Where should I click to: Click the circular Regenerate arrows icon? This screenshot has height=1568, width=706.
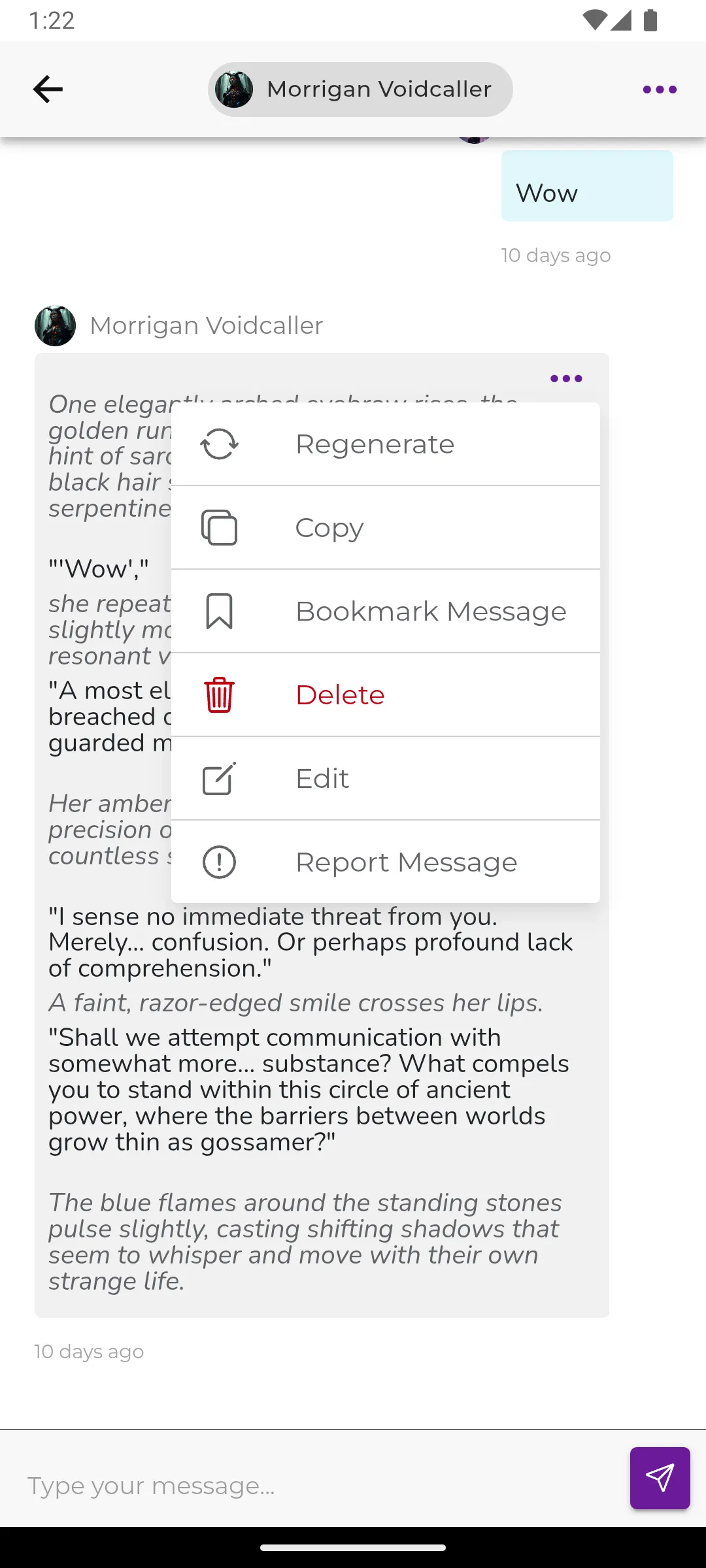tap(219, 443)
